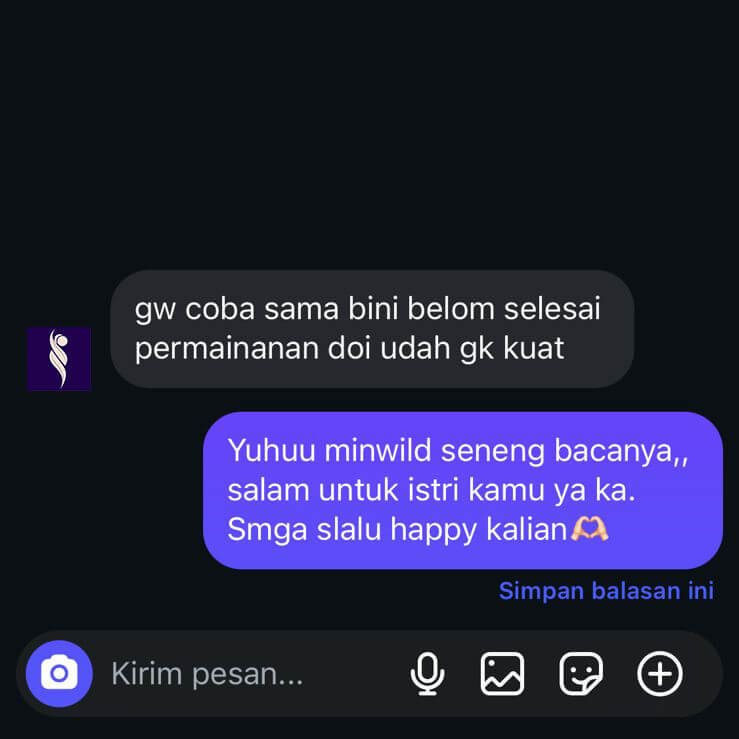Image resolution: width=739 pixels, height=739 pixels.
Task: Open the camera from the message bar
Action: pyautogui.click(x=59, y=673)
